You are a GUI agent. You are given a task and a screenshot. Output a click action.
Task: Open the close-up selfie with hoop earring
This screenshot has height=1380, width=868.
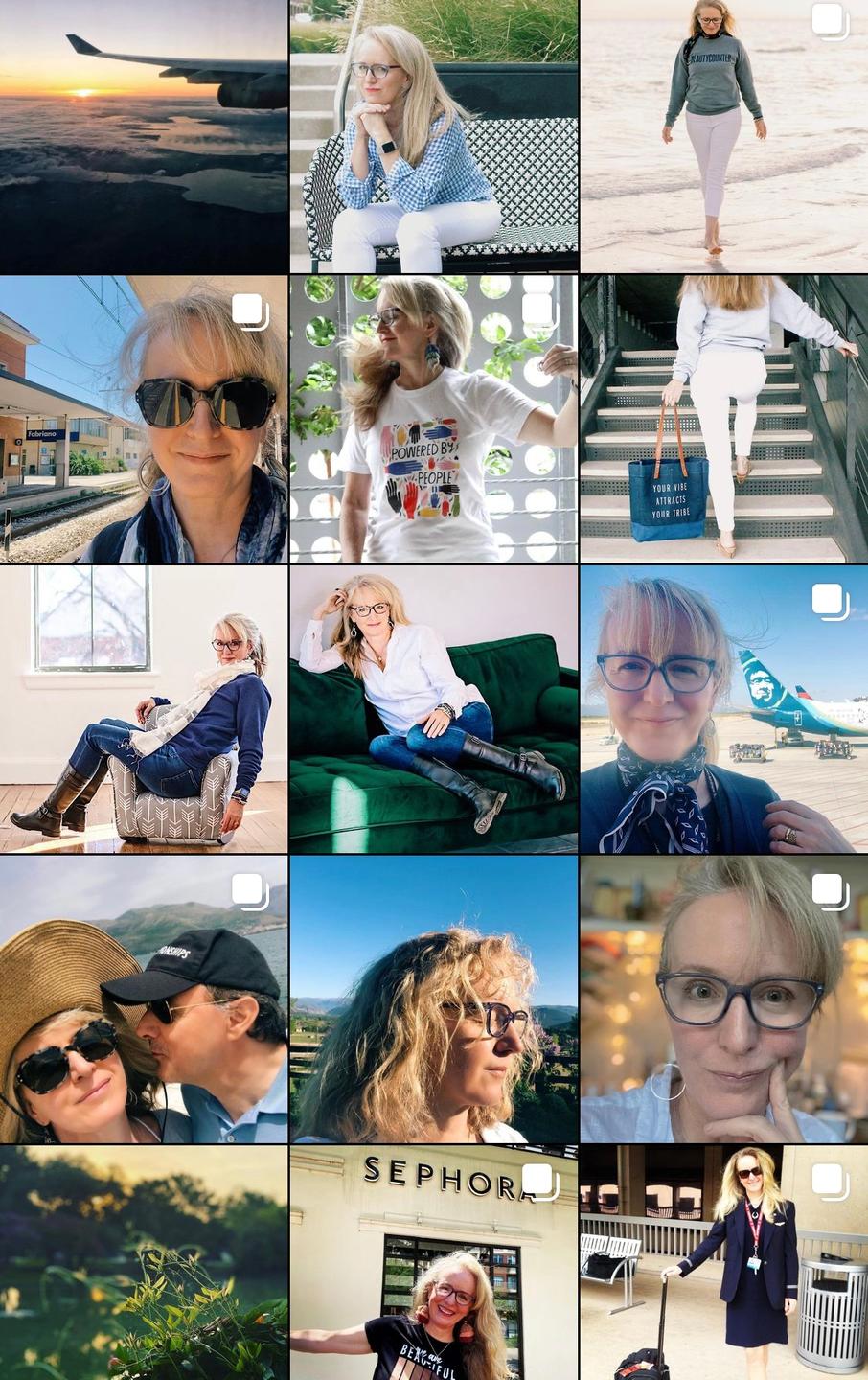tap(724, 1000)
